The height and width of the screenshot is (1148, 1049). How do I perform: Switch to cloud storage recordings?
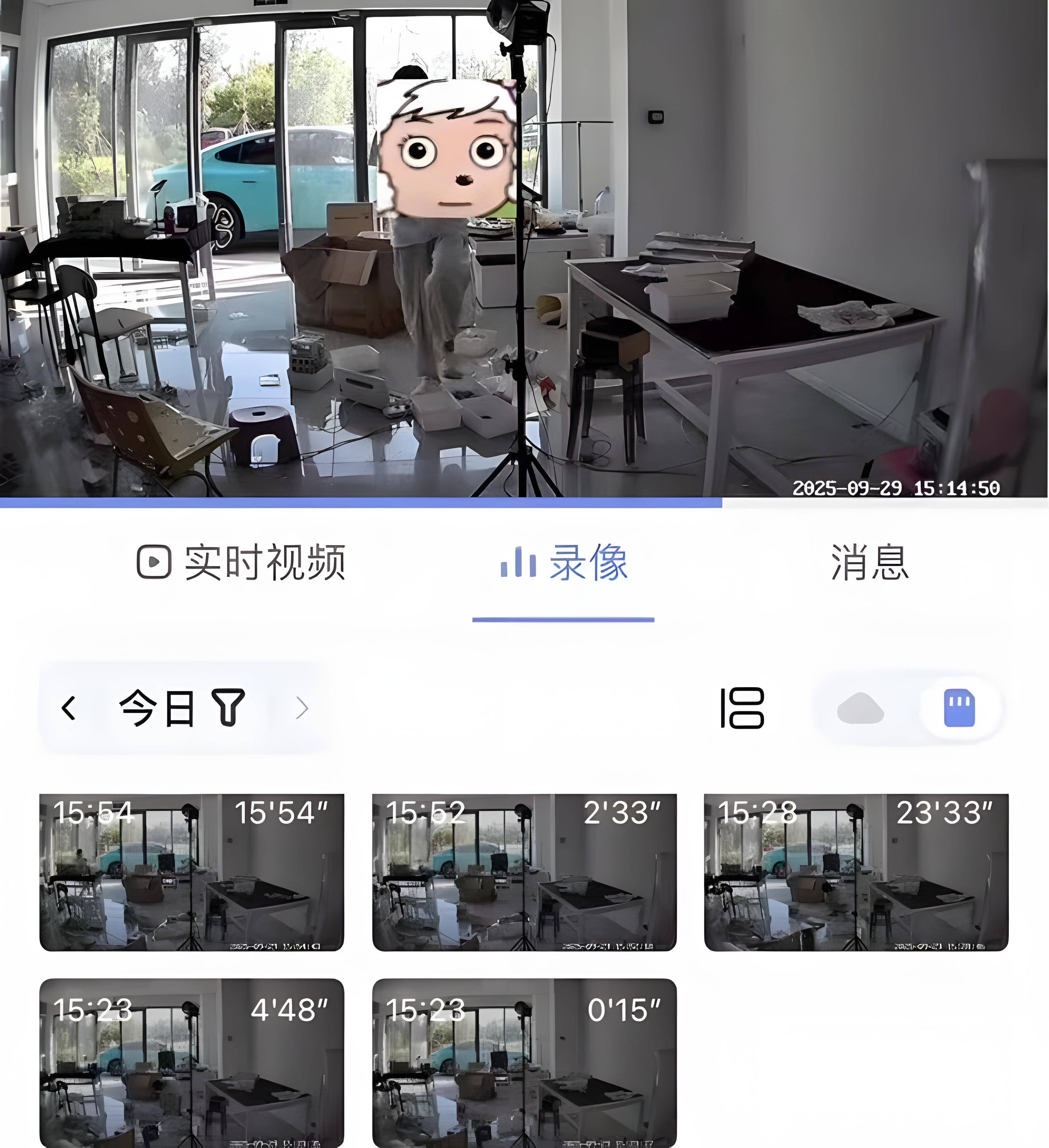[860, 708]
